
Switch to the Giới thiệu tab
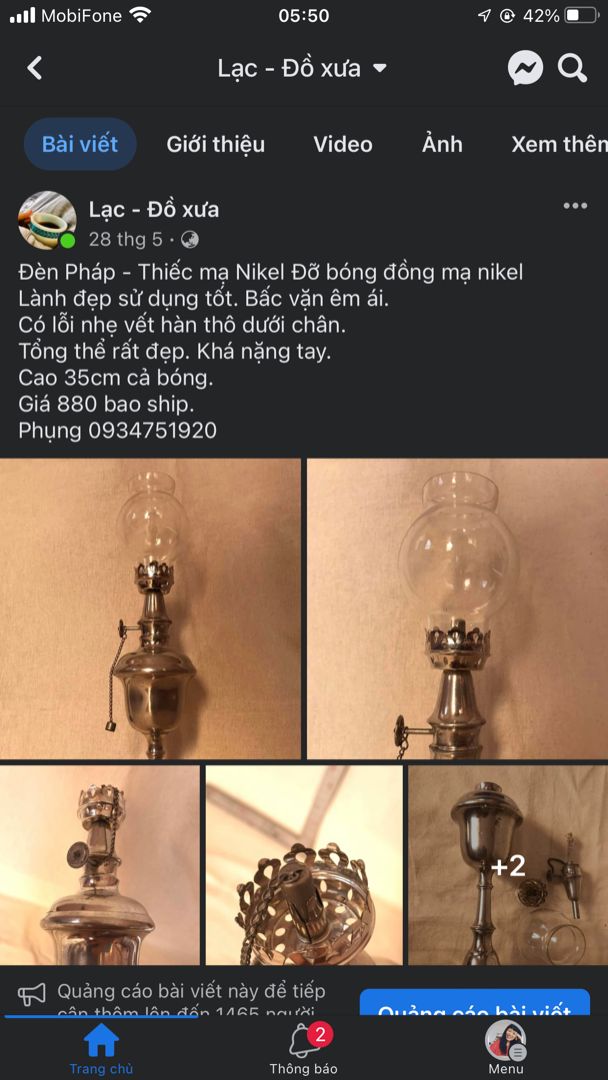click(215, 144)
